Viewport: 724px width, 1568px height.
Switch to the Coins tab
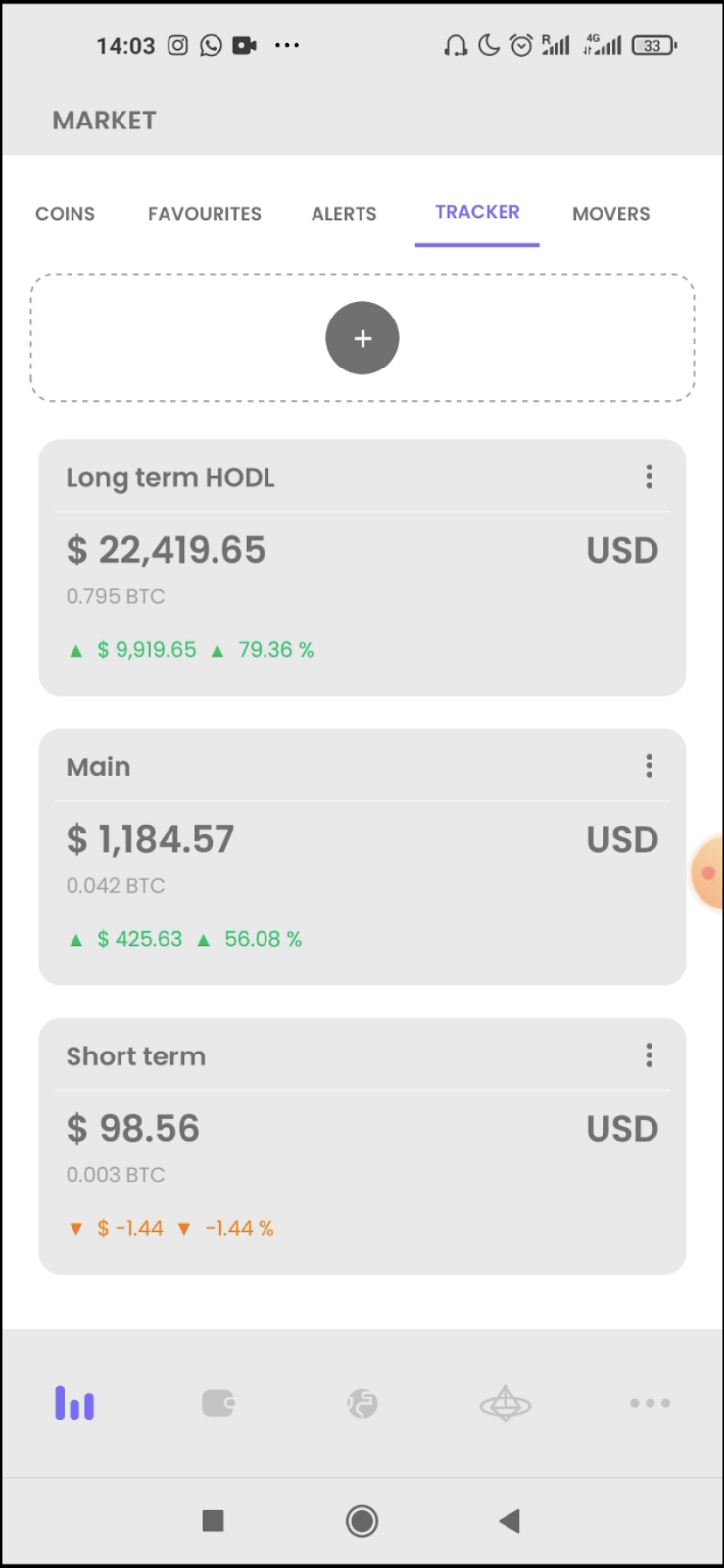[x=65, y=214]
